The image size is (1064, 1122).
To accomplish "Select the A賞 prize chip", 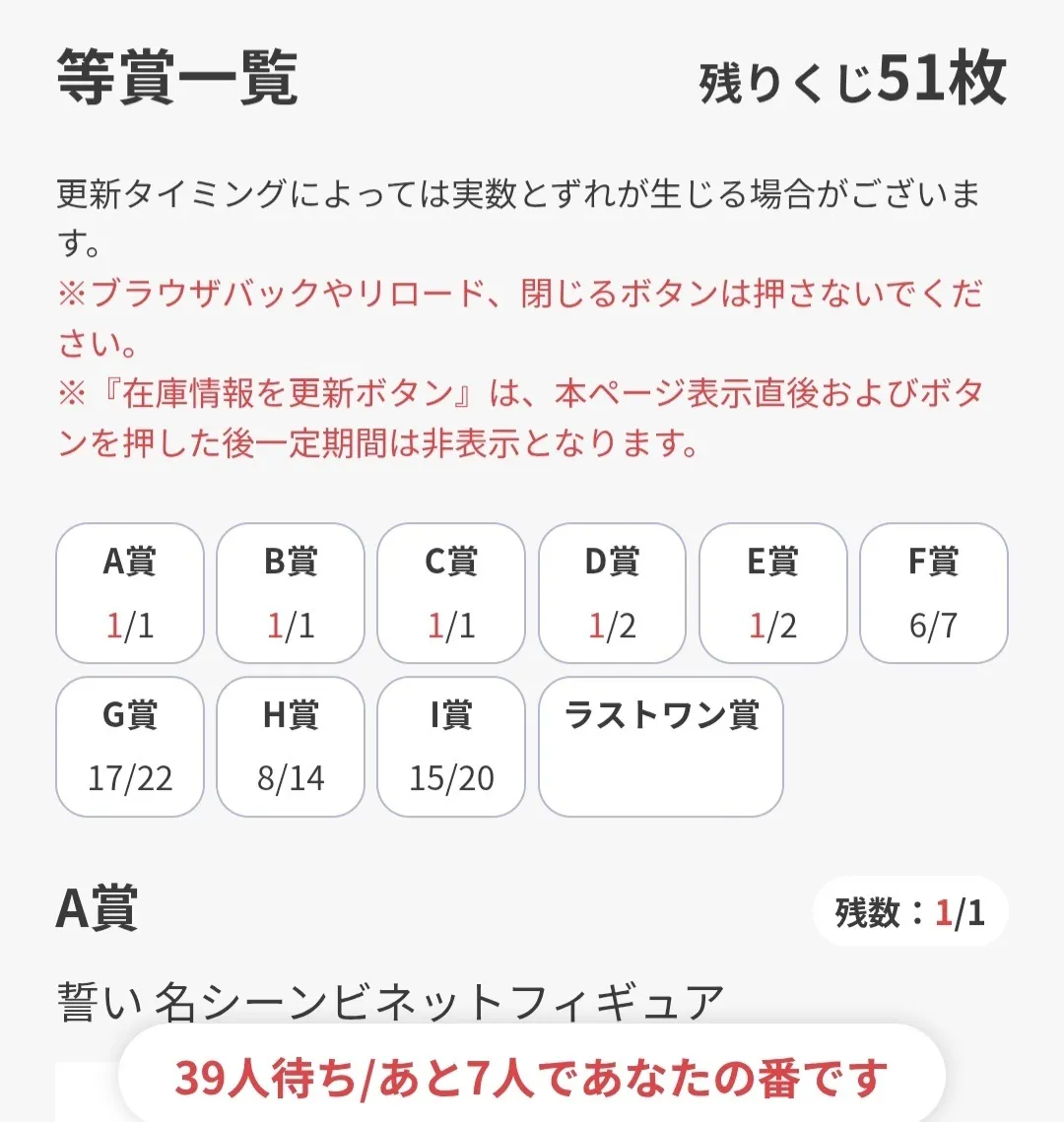I will (x=130, y=593).
